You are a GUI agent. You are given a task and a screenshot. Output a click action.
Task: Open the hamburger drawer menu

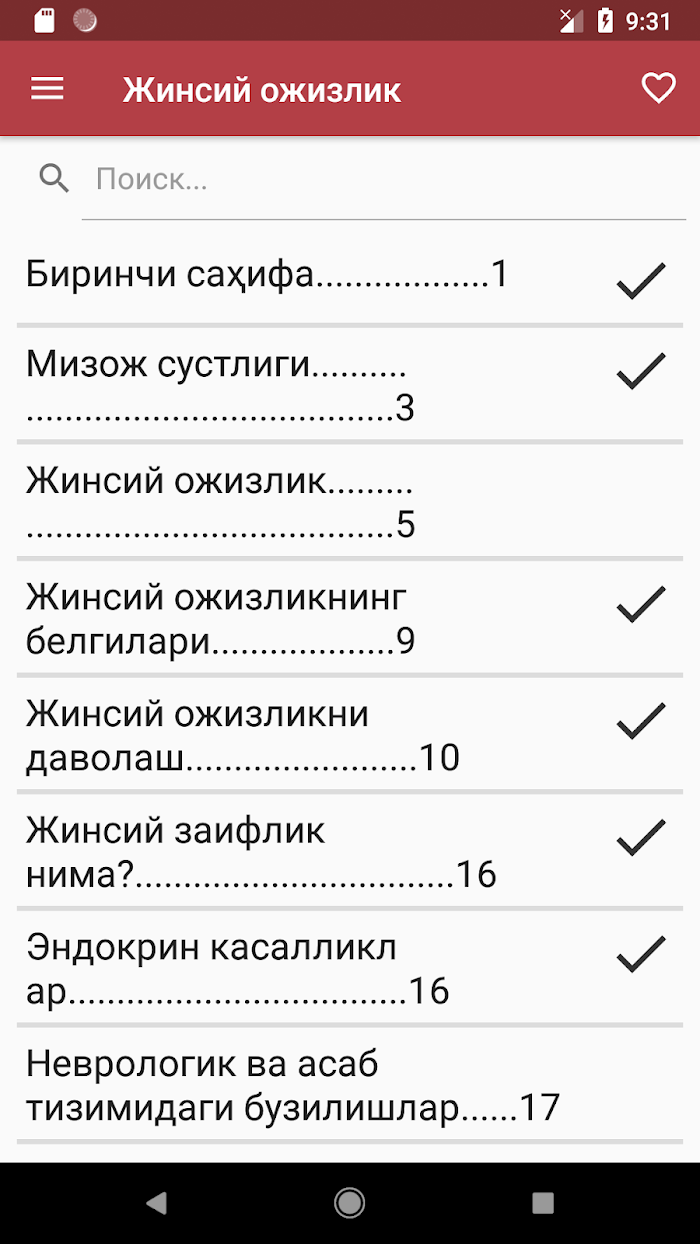tap(47, 89)
